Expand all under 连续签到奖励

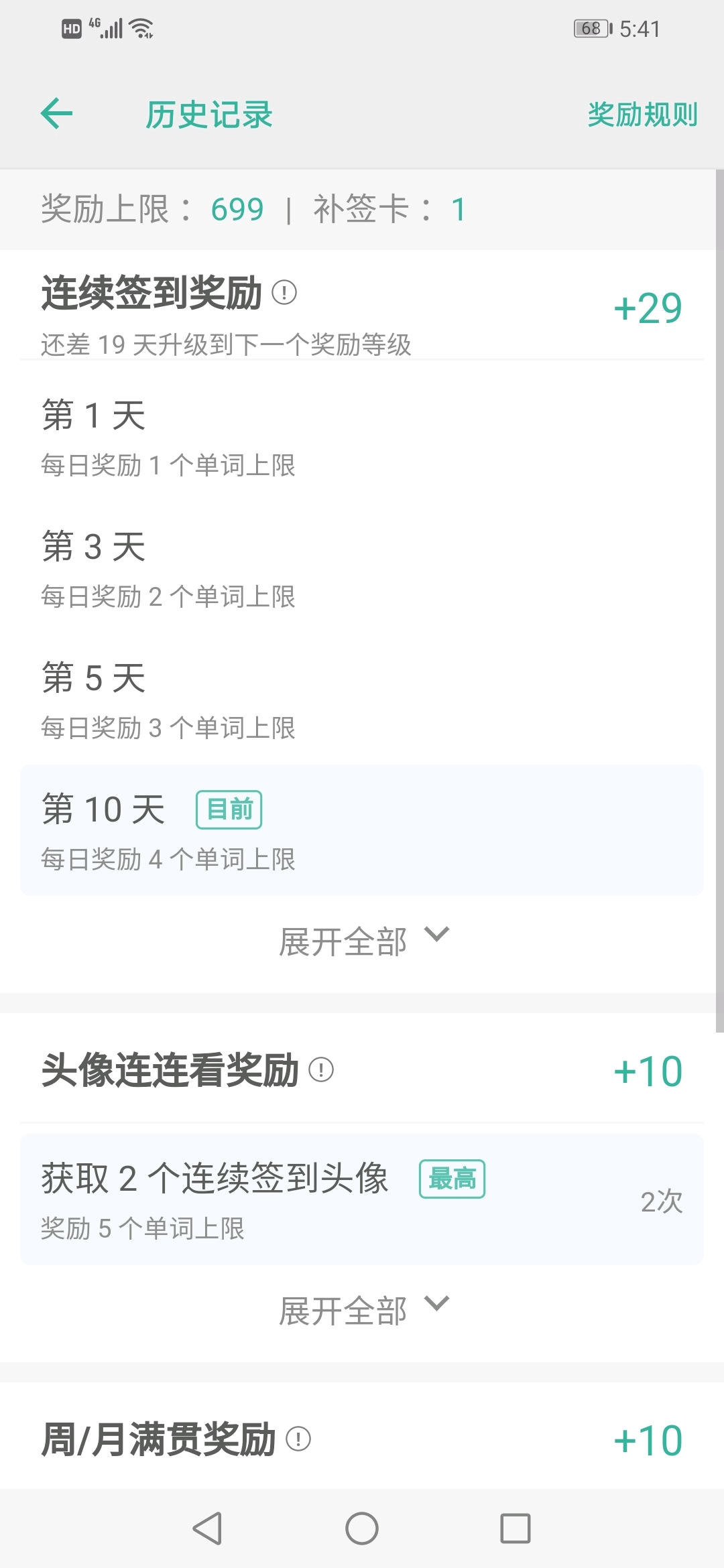coord(363,941)
